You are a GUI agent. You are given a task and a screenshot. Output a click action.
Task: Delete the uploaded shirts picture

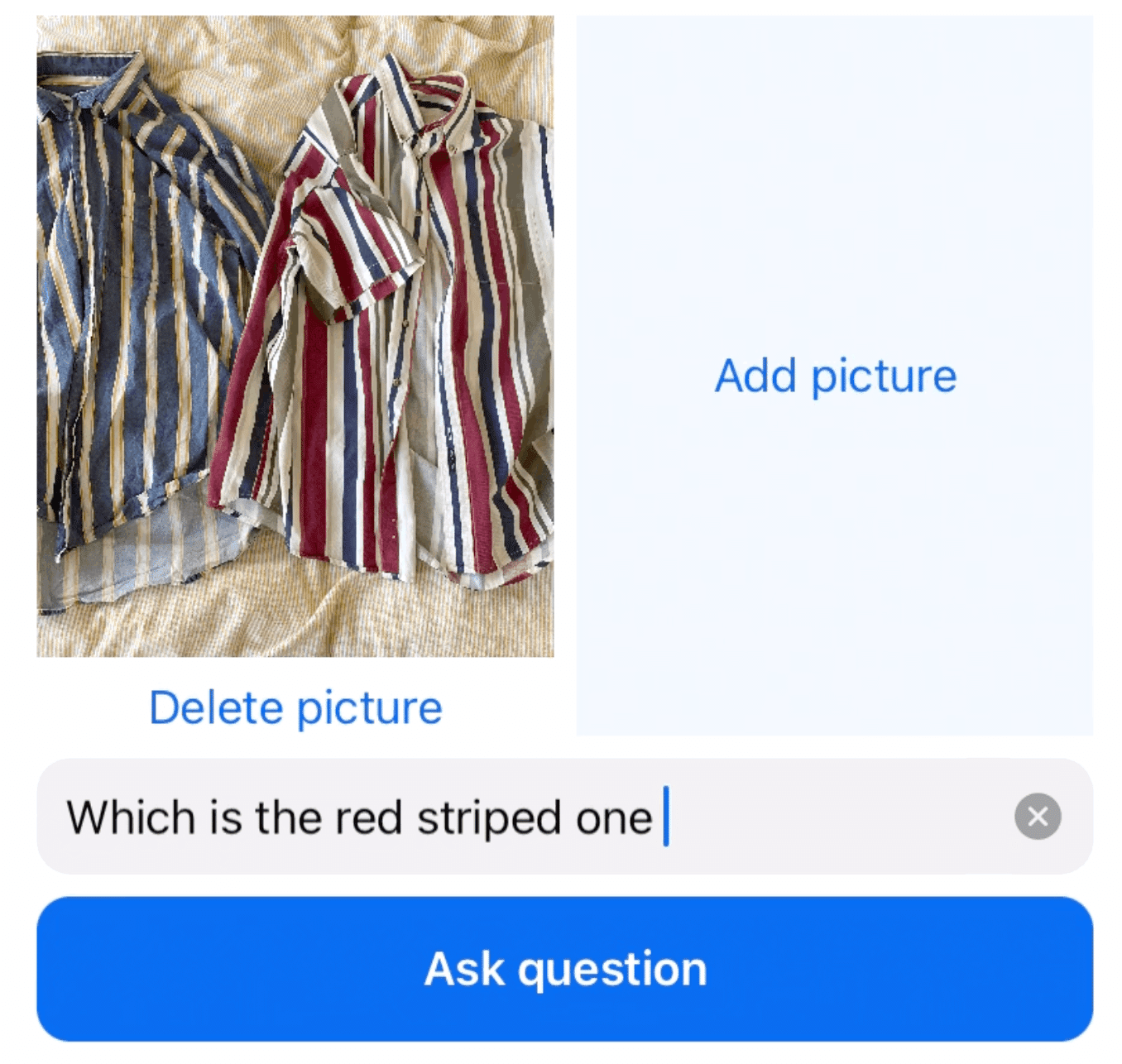[x=295, y=708]
